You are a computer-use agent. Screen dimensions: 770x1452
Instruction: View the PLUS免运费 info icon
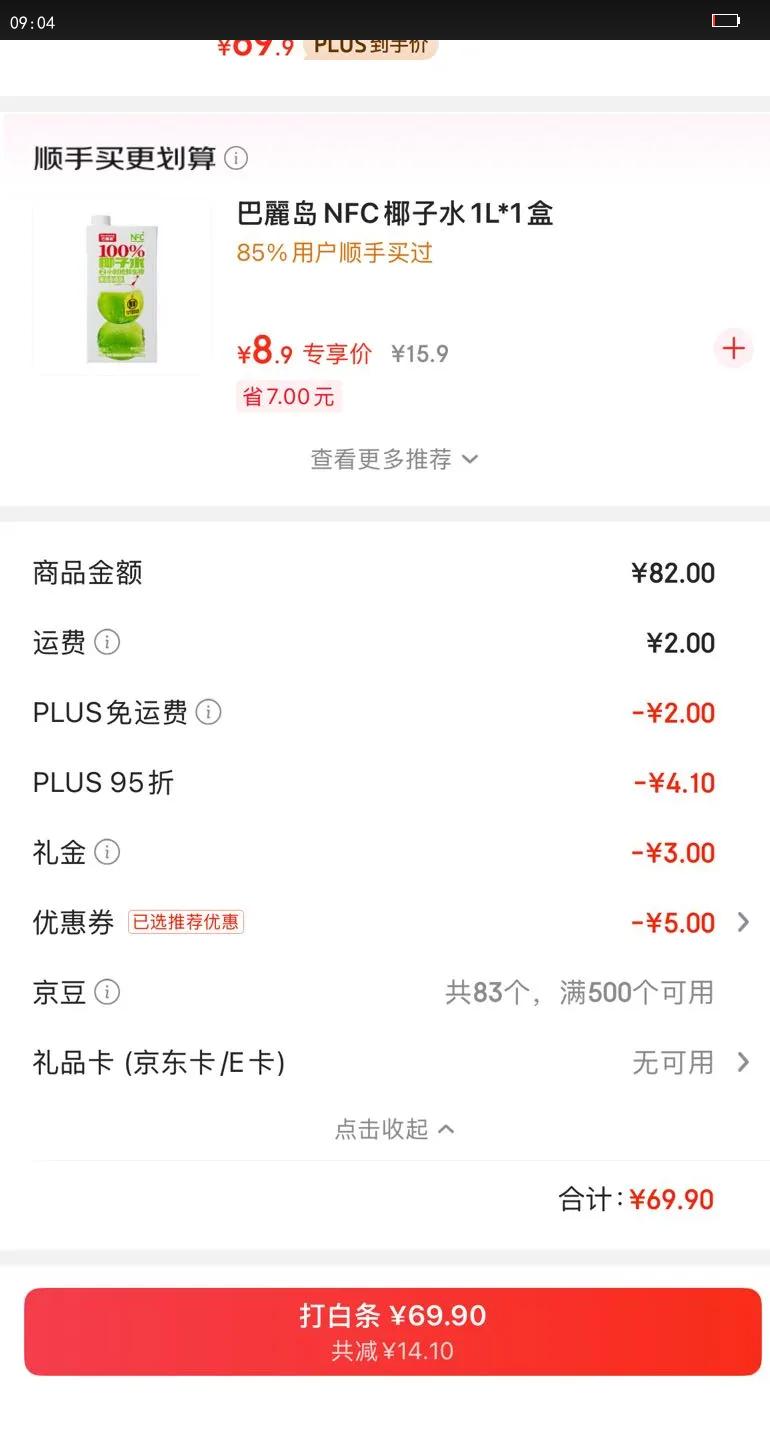click(x=208, y=712)
